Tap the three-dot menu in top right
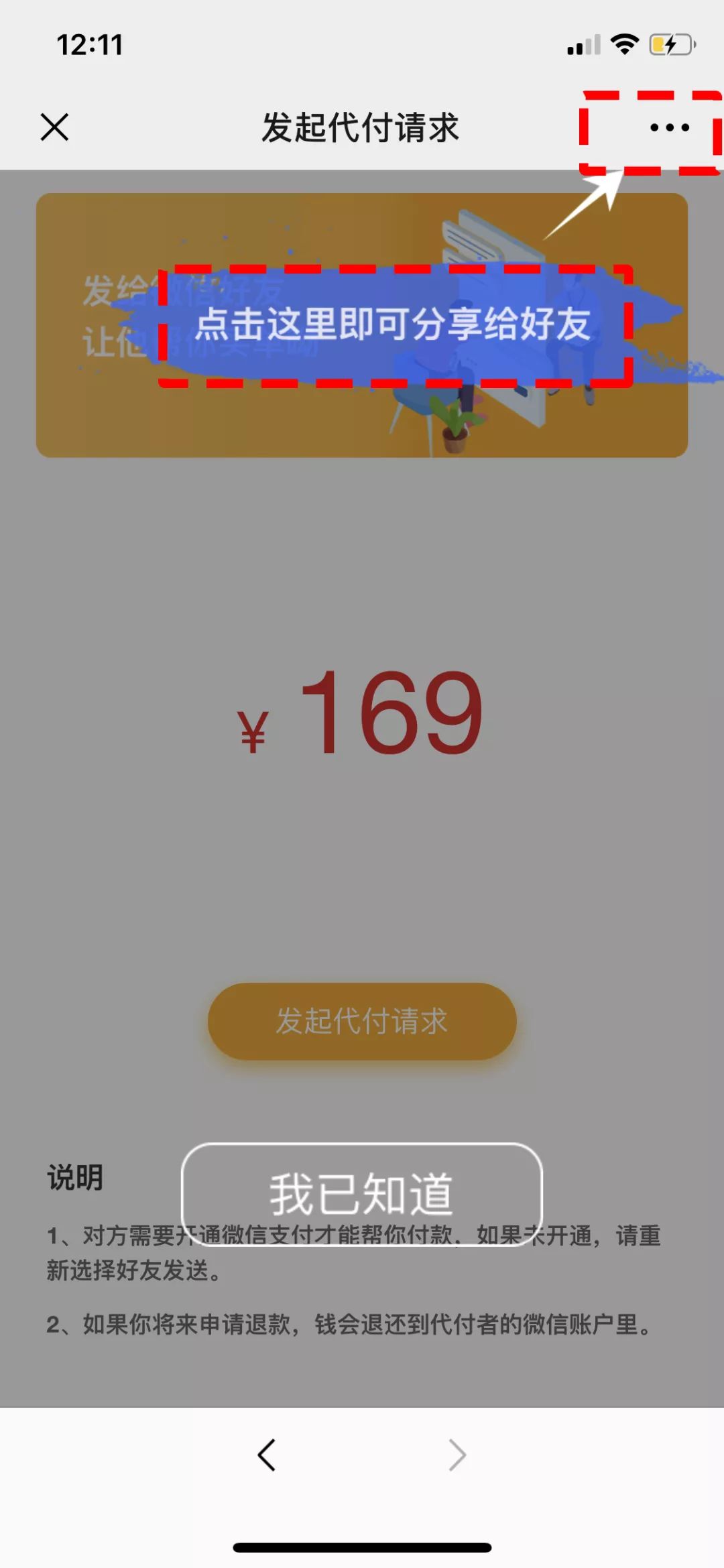724x1568 pixels. click(x=669, y=129)
